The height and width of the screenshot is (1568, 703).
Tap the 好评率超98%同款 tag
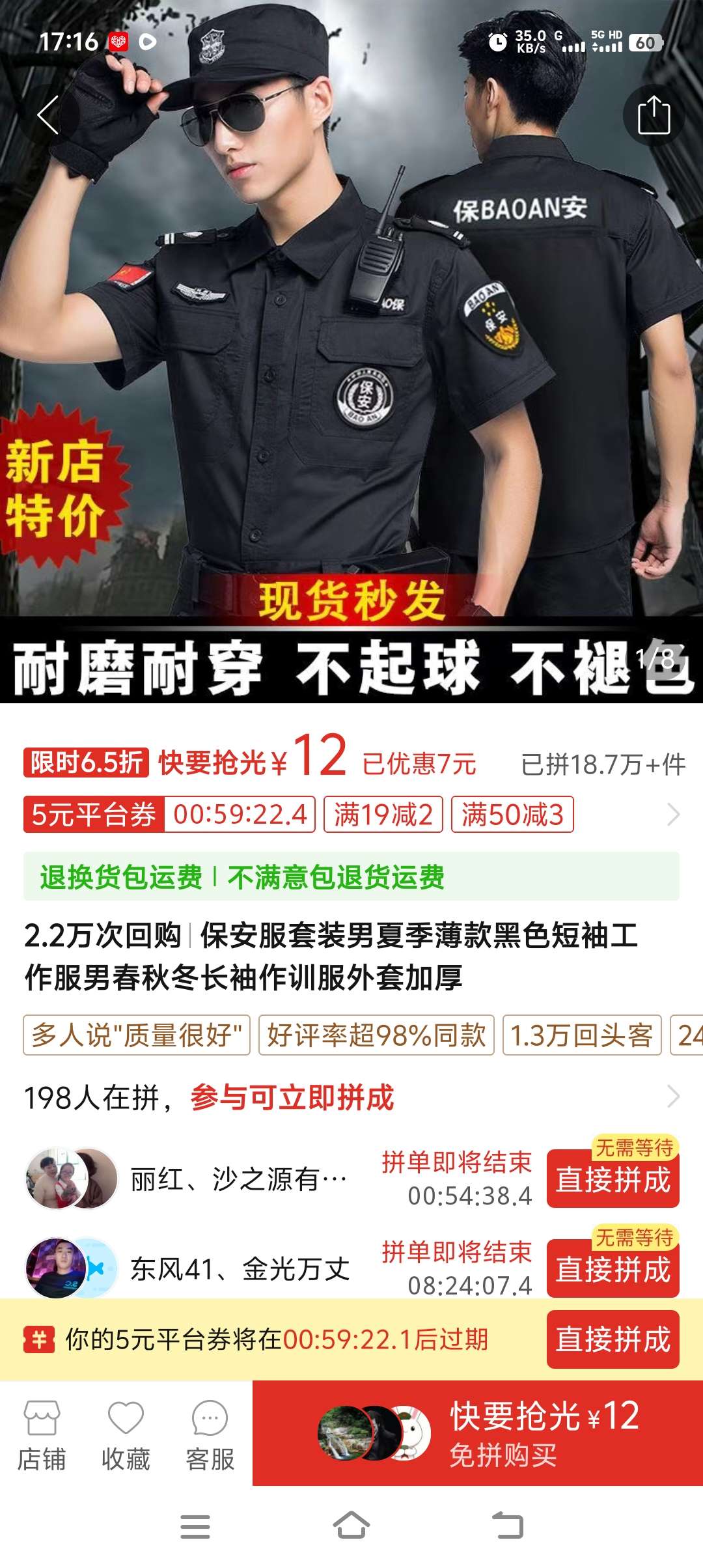point(376,1035)
